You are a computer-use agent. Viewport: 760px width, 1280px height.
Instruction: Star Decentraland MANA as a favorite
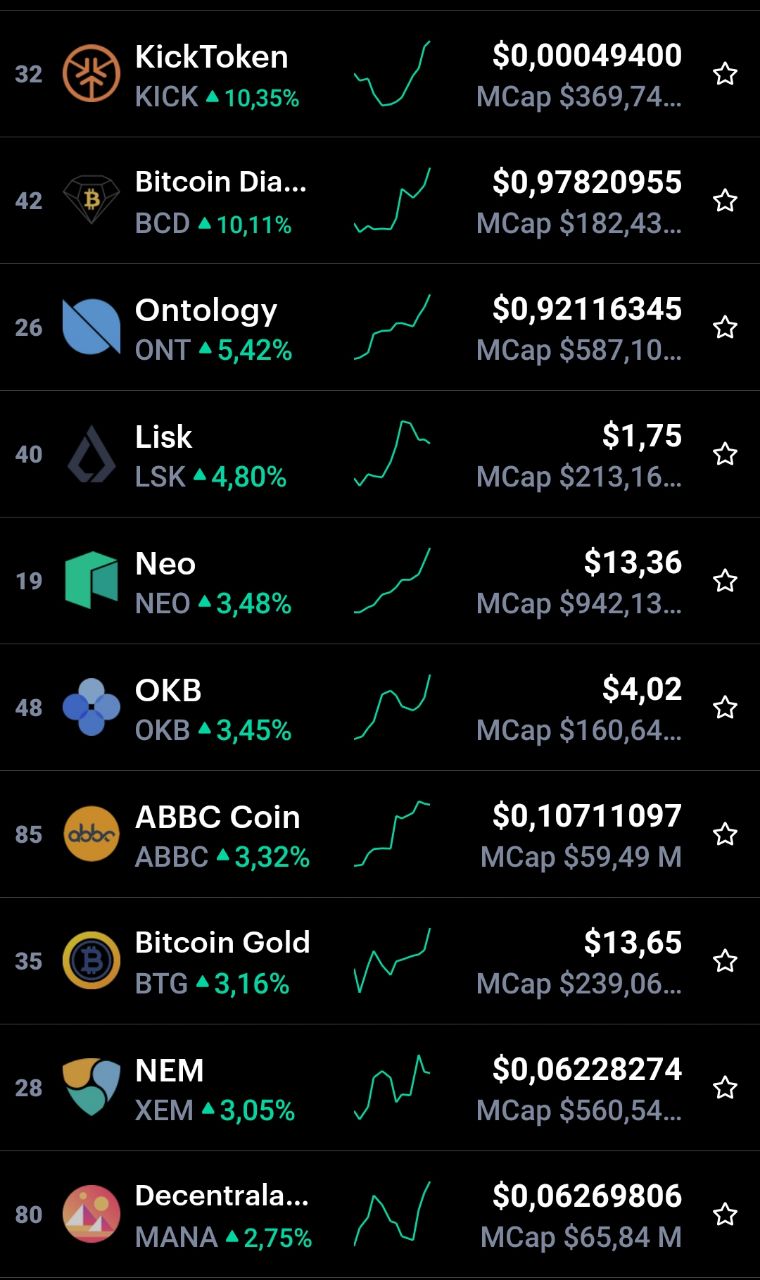[x=725, y=1214]
